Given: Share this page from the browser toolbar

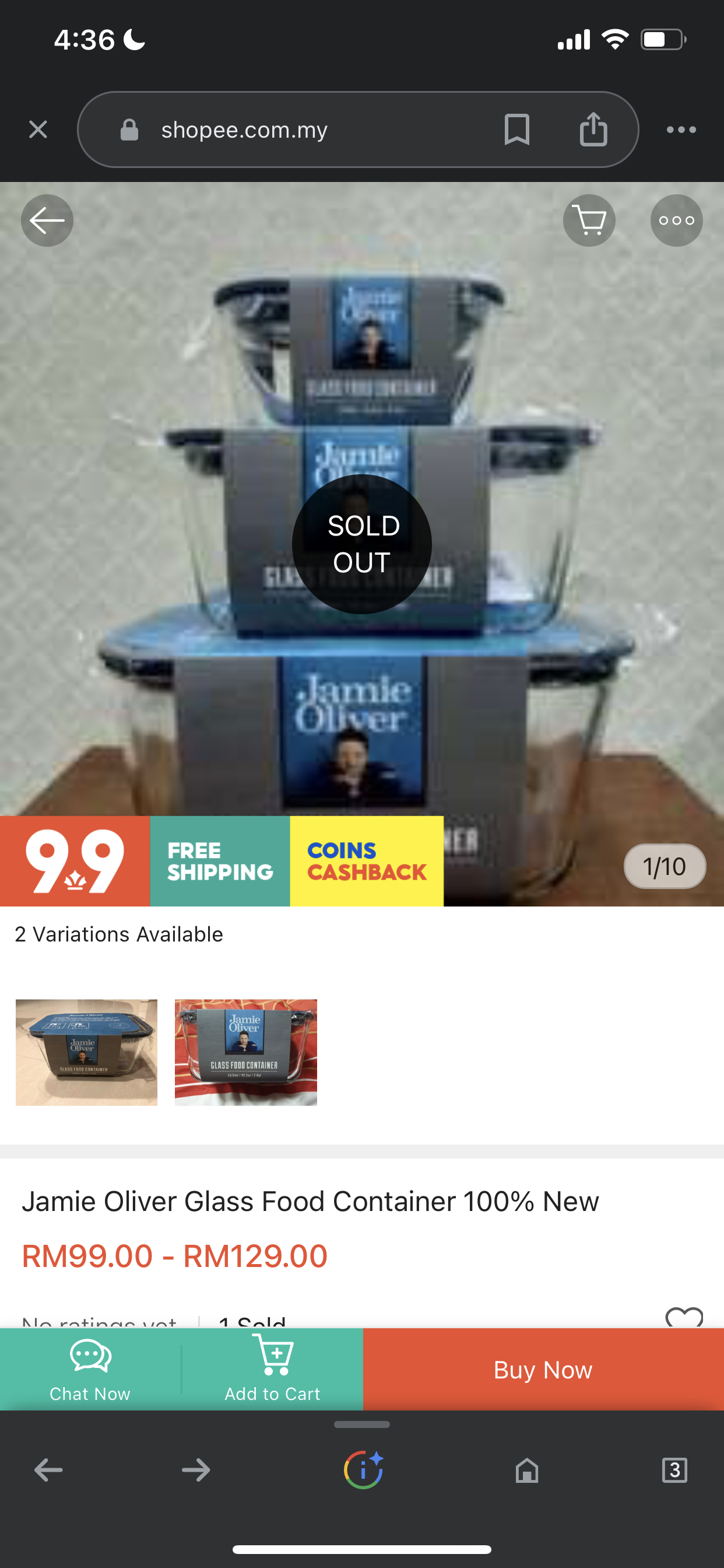Looking at the screenshot, I should [x=593, y=129].
